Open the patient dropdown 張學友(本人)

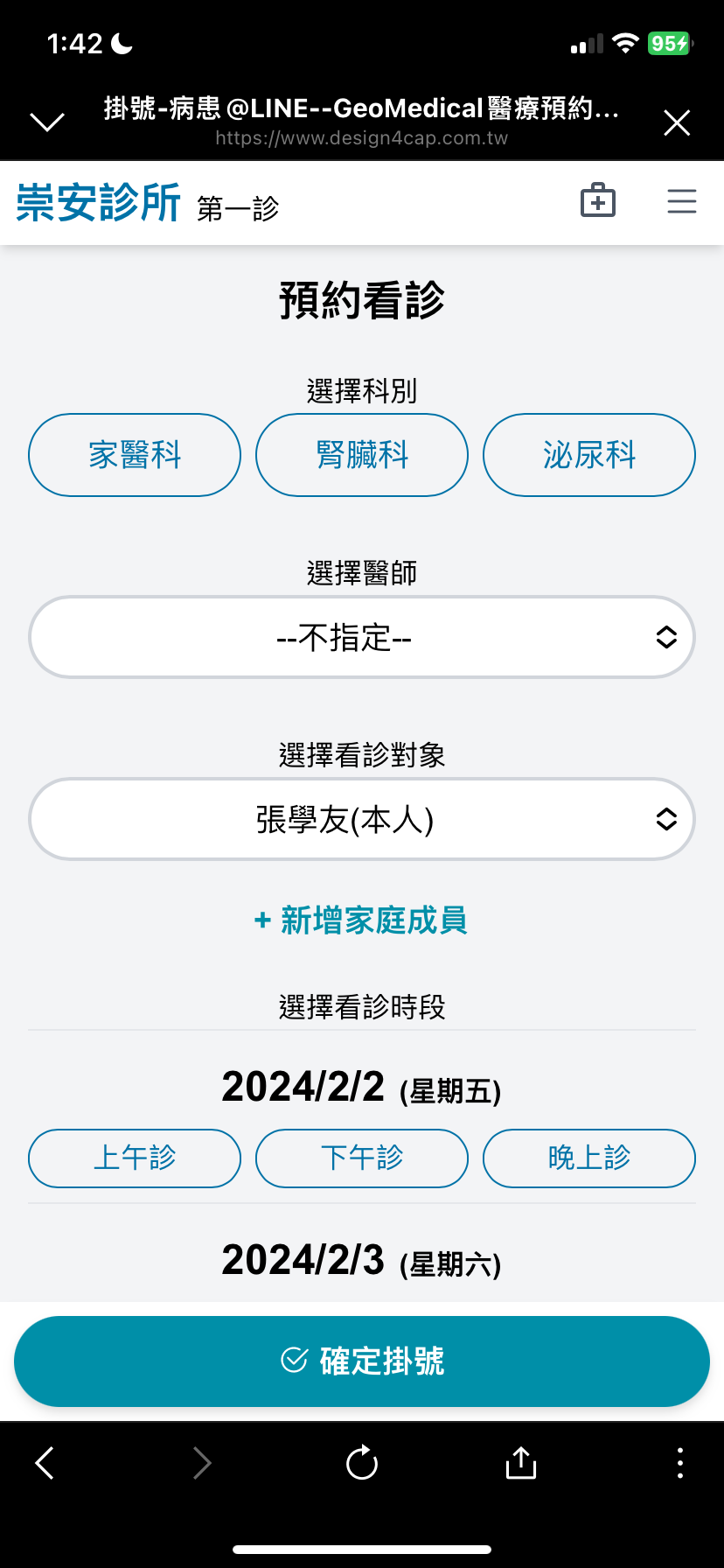362,819
